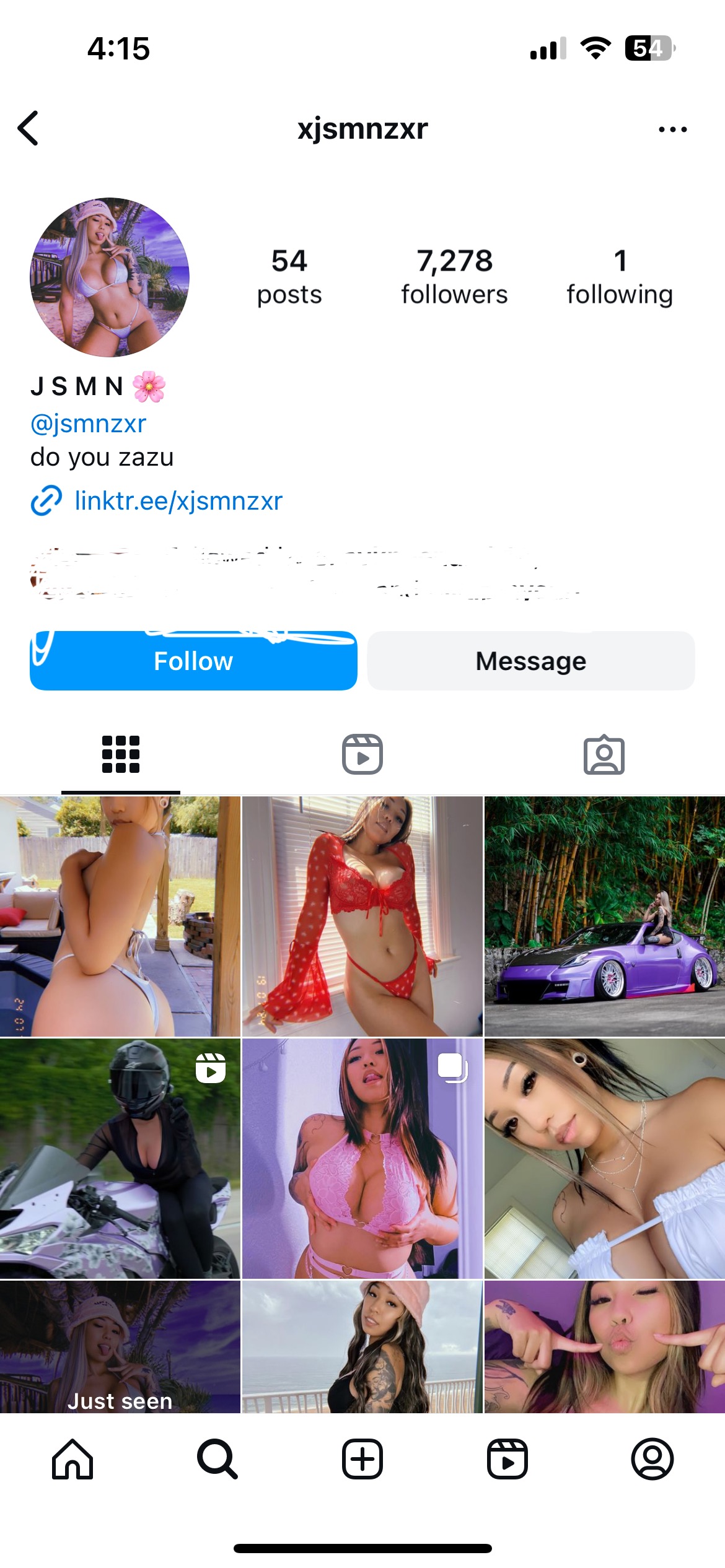Follow the xjsmnzxr account

click(193, 661)
